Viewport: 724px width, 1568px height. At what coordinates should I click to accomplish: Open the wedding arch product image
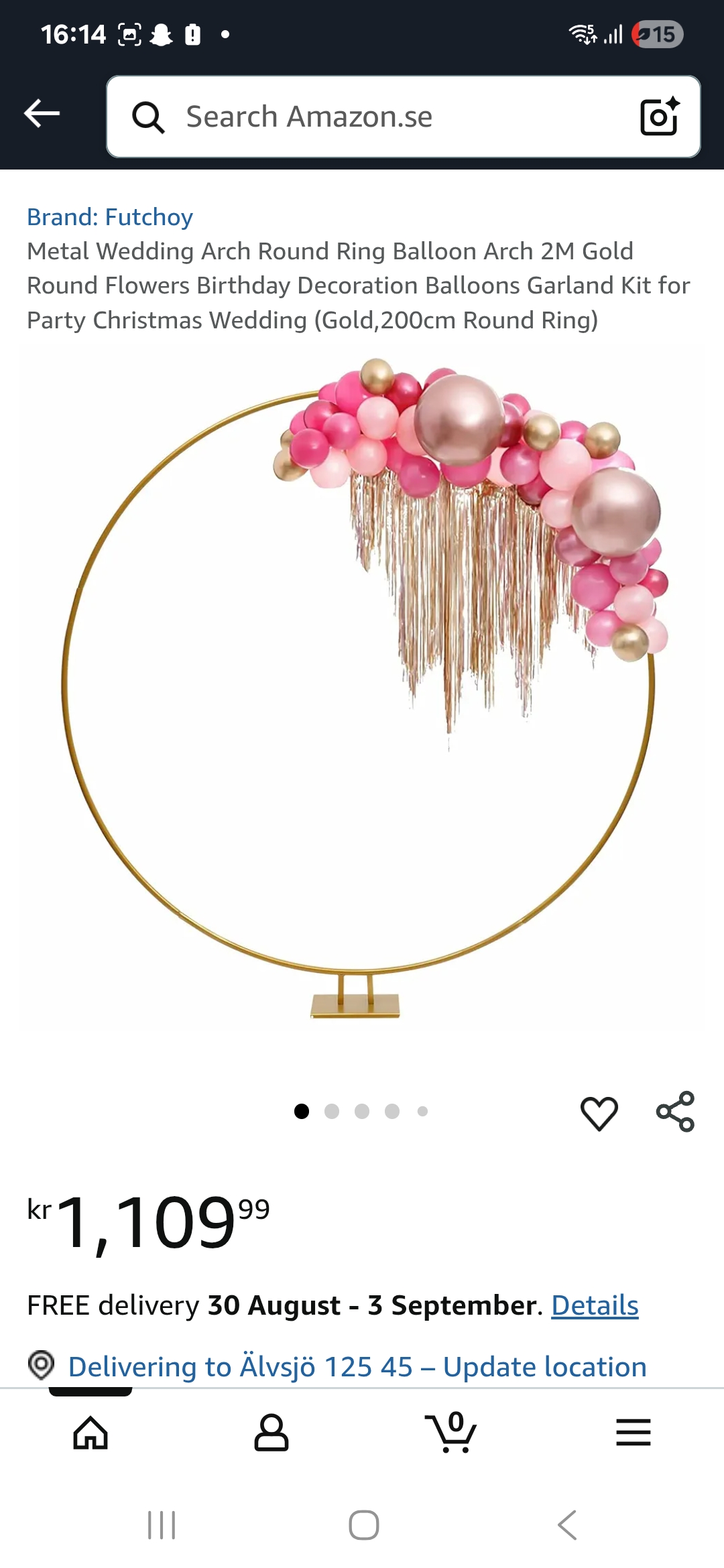(x=362, y=690)
